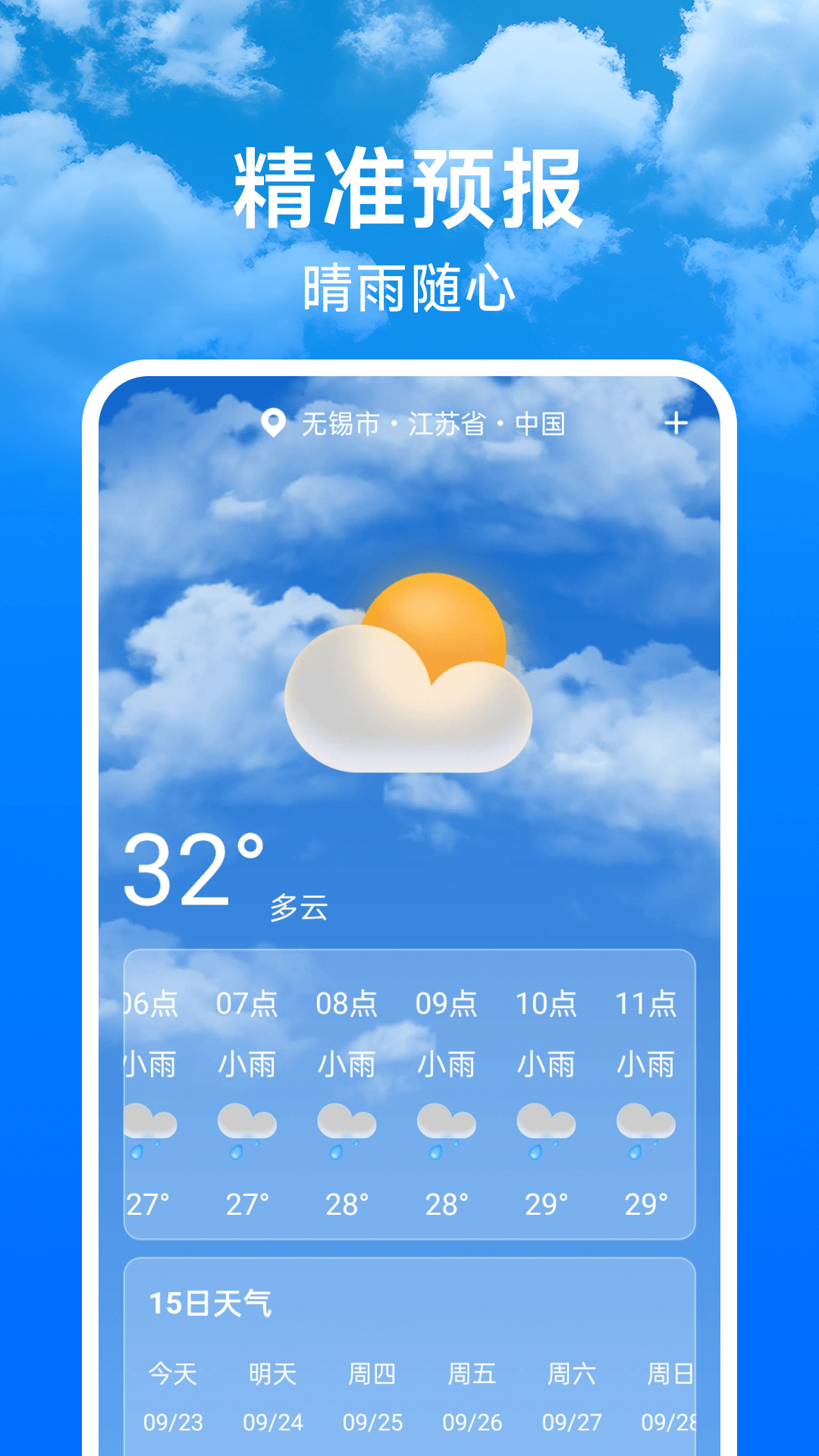The height and width of the screenshot is (1456, 819).
Task: Select the 今天 column in 15日天气
Action: coord(175,1395)
